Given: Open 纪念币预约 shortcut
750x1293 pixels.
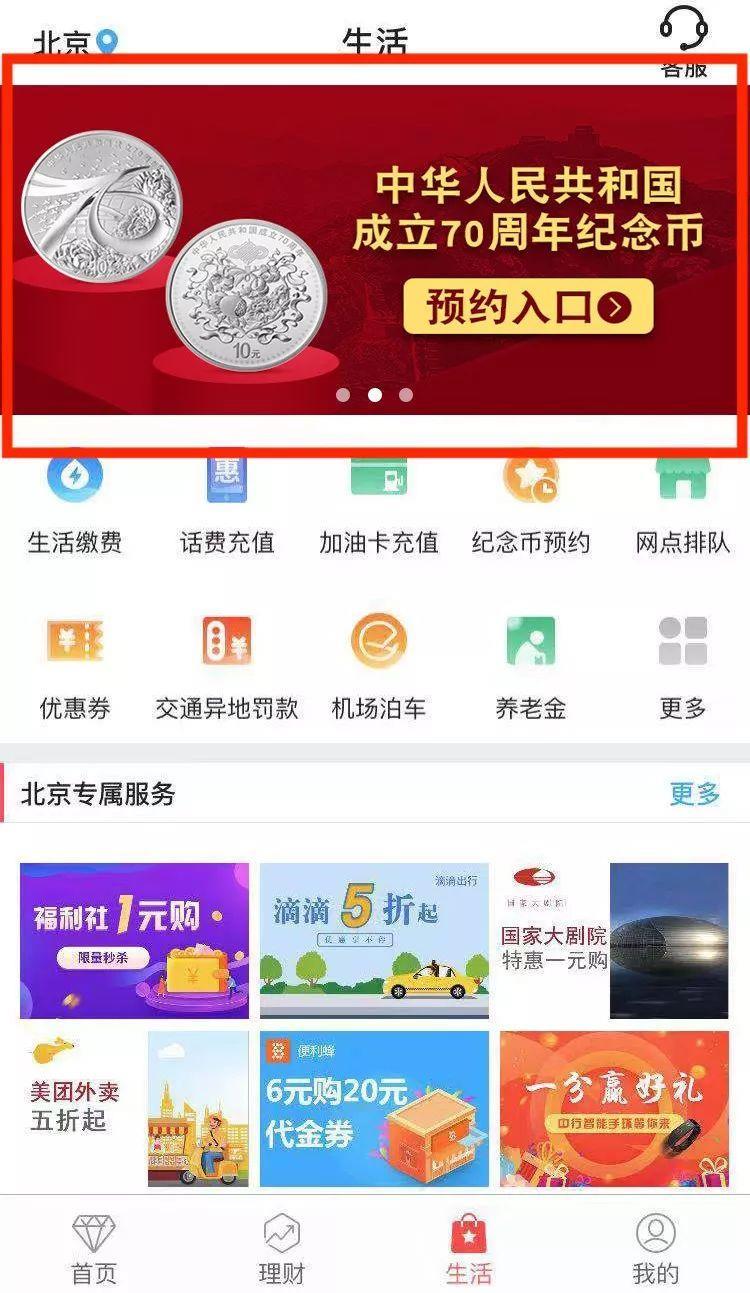Looking at the screenshot, I should pos(531,505).
